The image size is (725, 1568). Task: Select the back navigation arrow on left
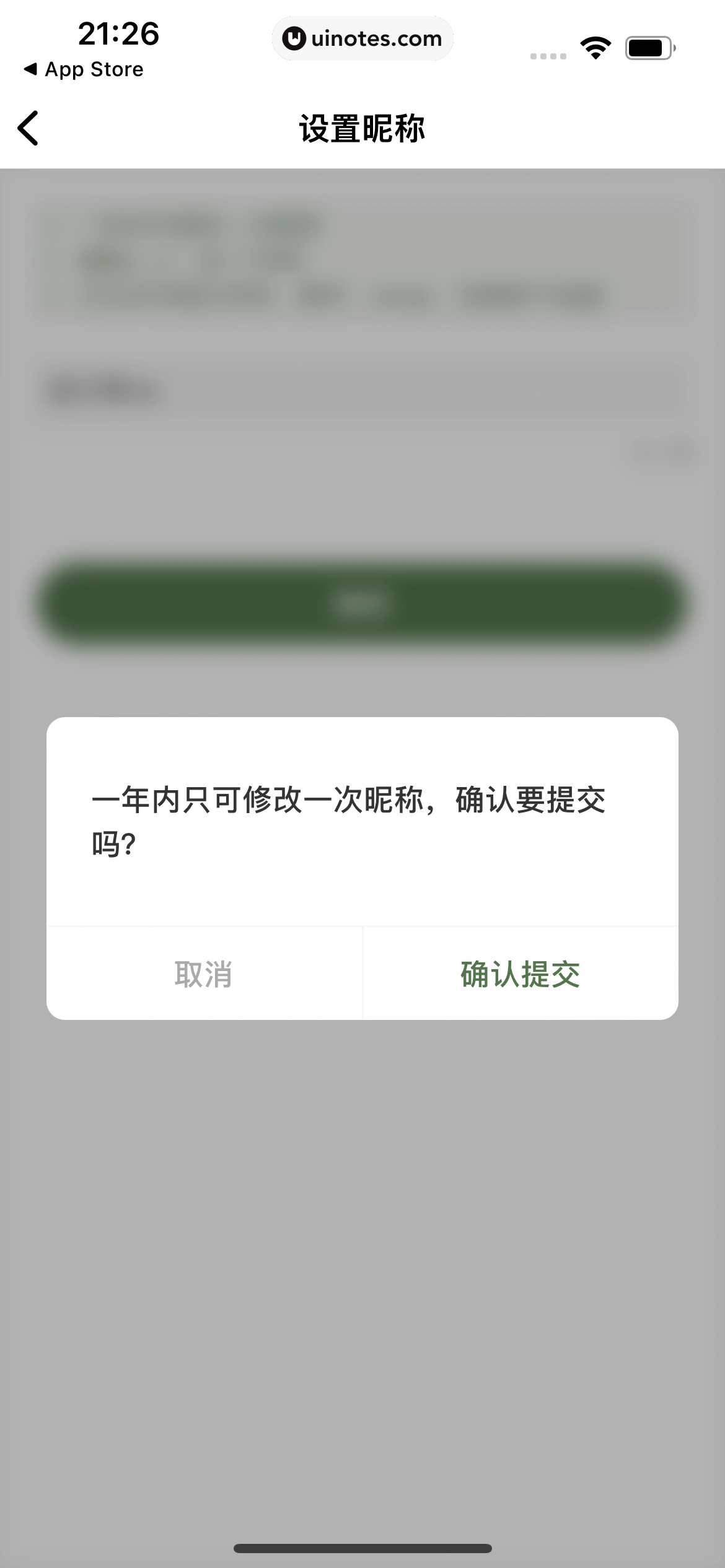point(29,128)
